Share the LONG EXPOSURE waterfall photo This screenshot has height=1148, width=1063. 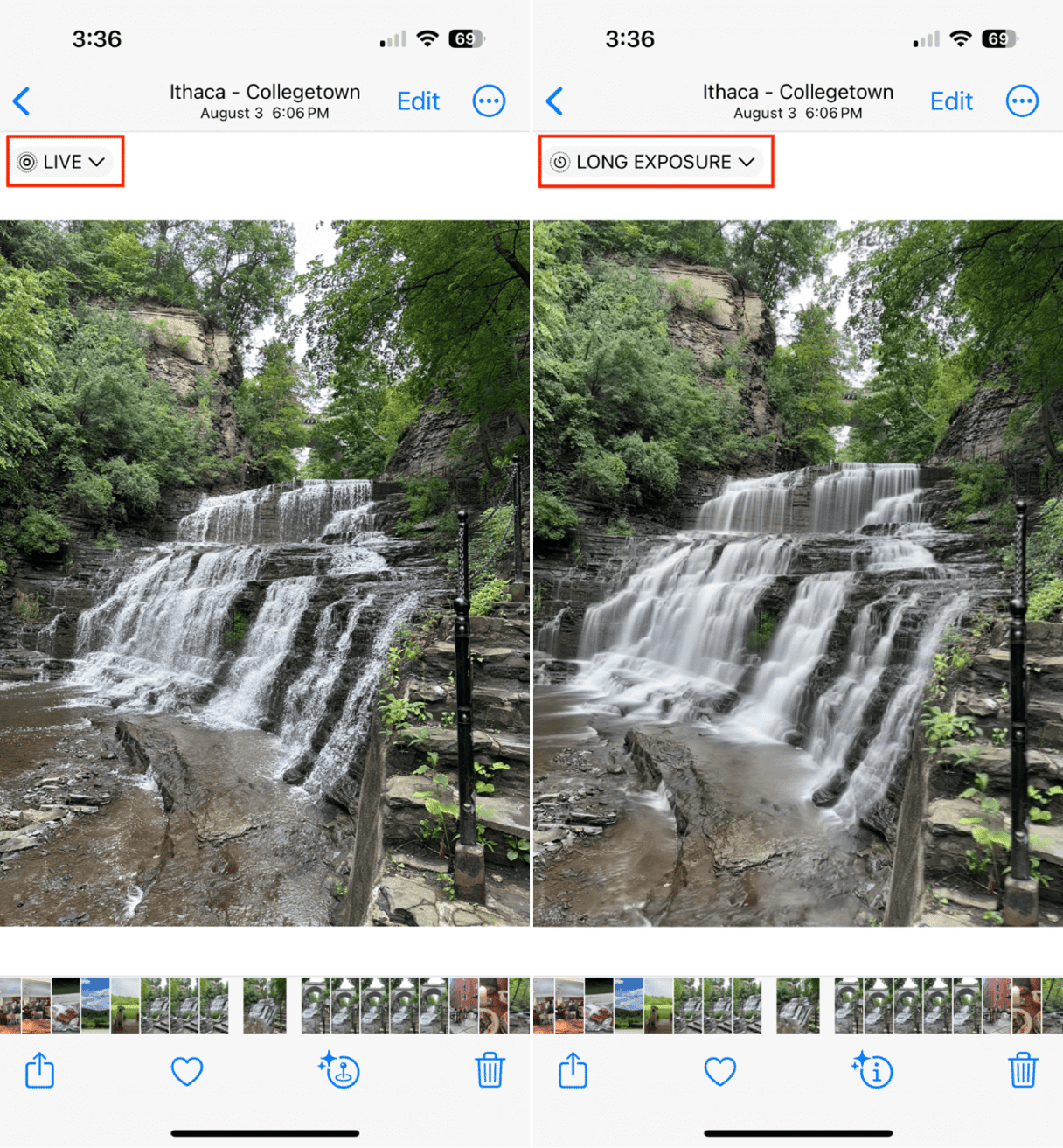pos(573,1070)
